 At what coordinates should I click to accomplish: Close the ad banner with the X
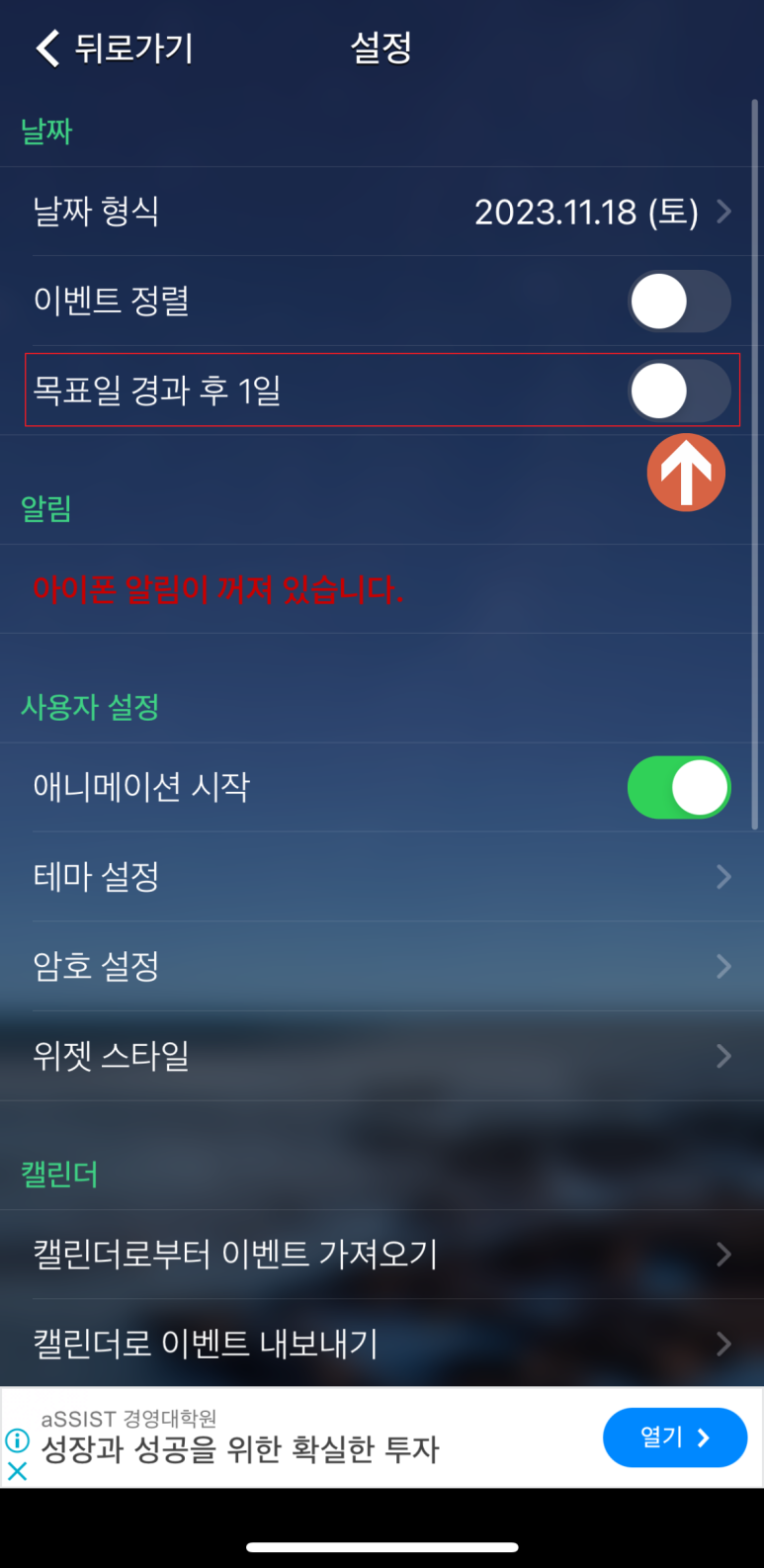pyautogui.click(x=17, y=1471)
